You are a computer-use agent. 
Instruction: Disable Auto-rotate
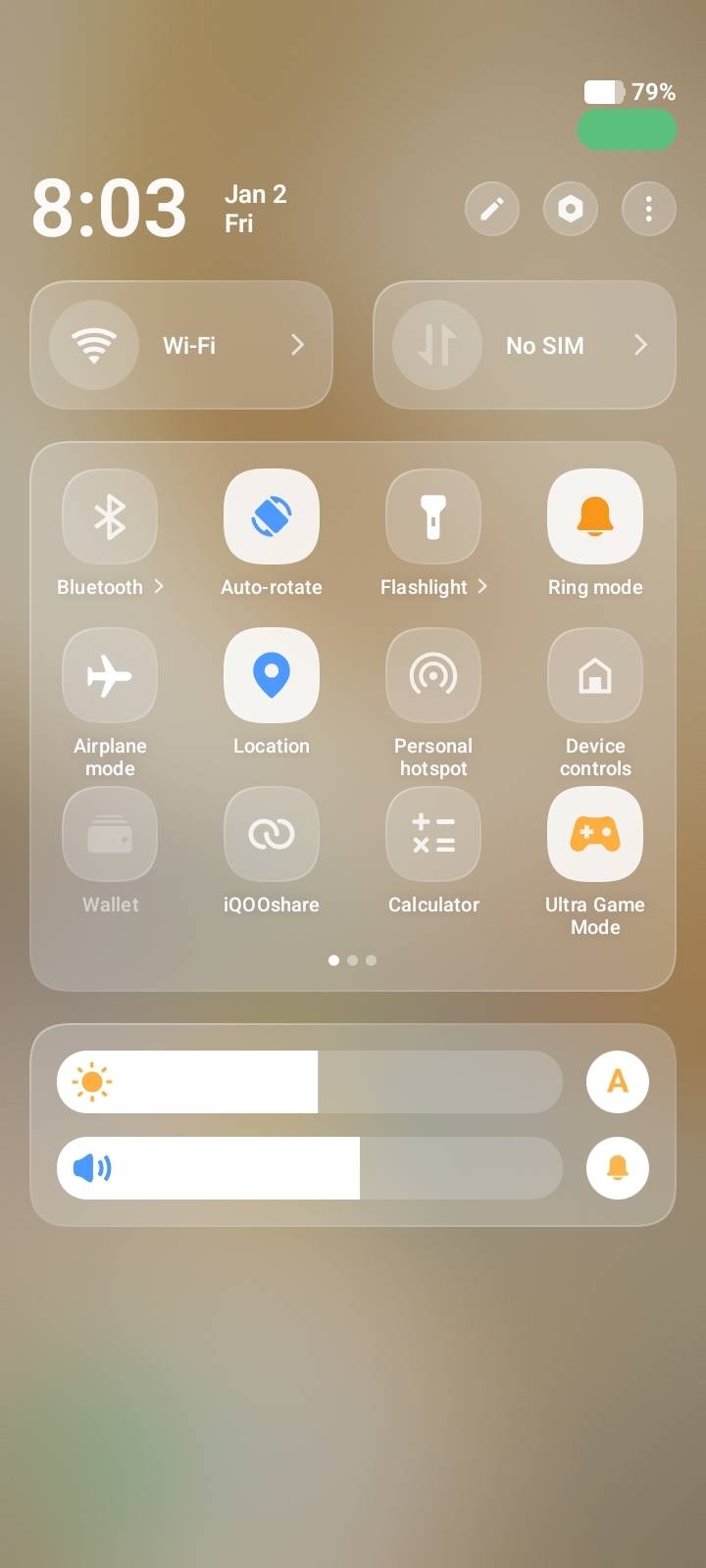point(272,516)
